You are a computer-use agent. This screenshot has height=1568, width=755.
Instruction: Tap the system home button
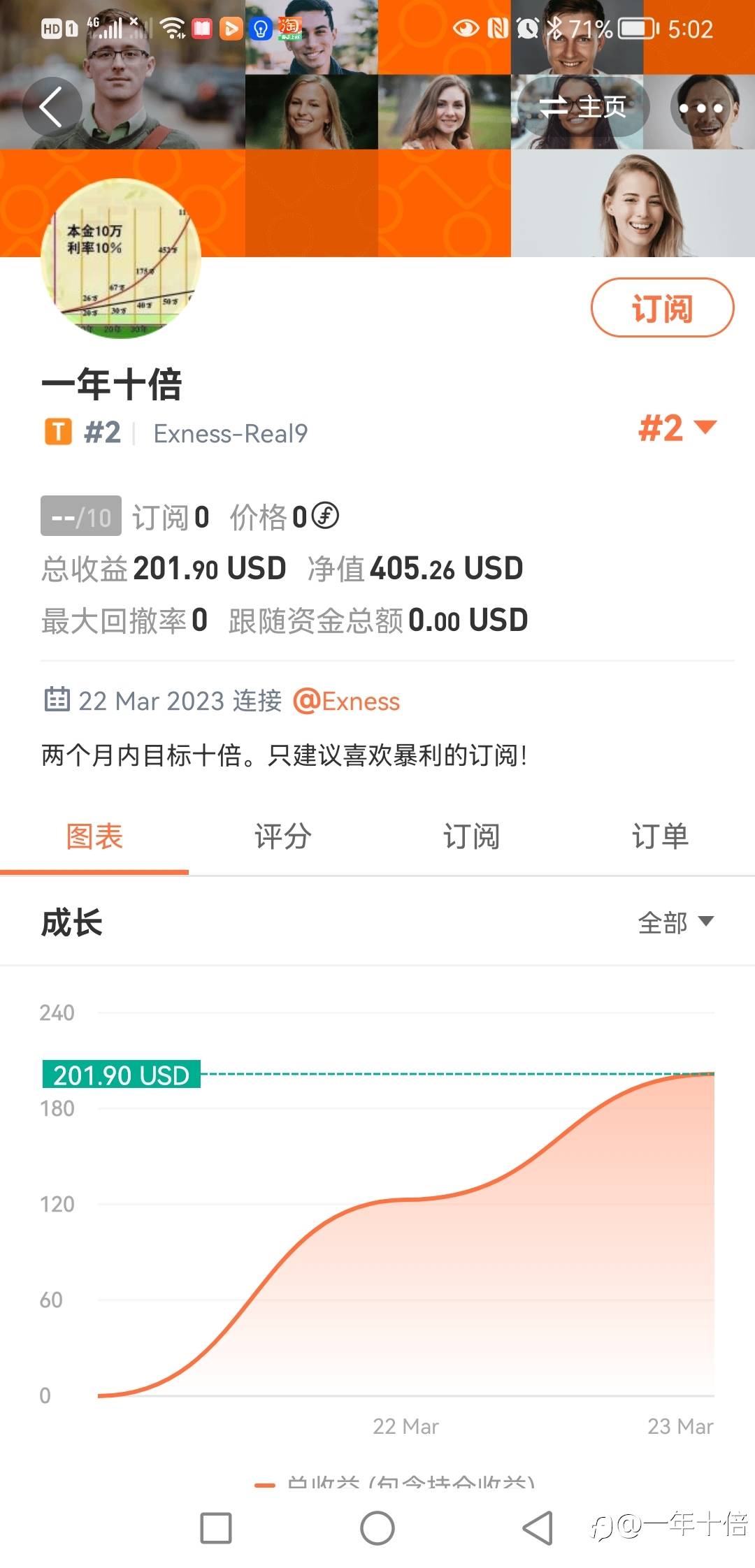point(377,1528)
